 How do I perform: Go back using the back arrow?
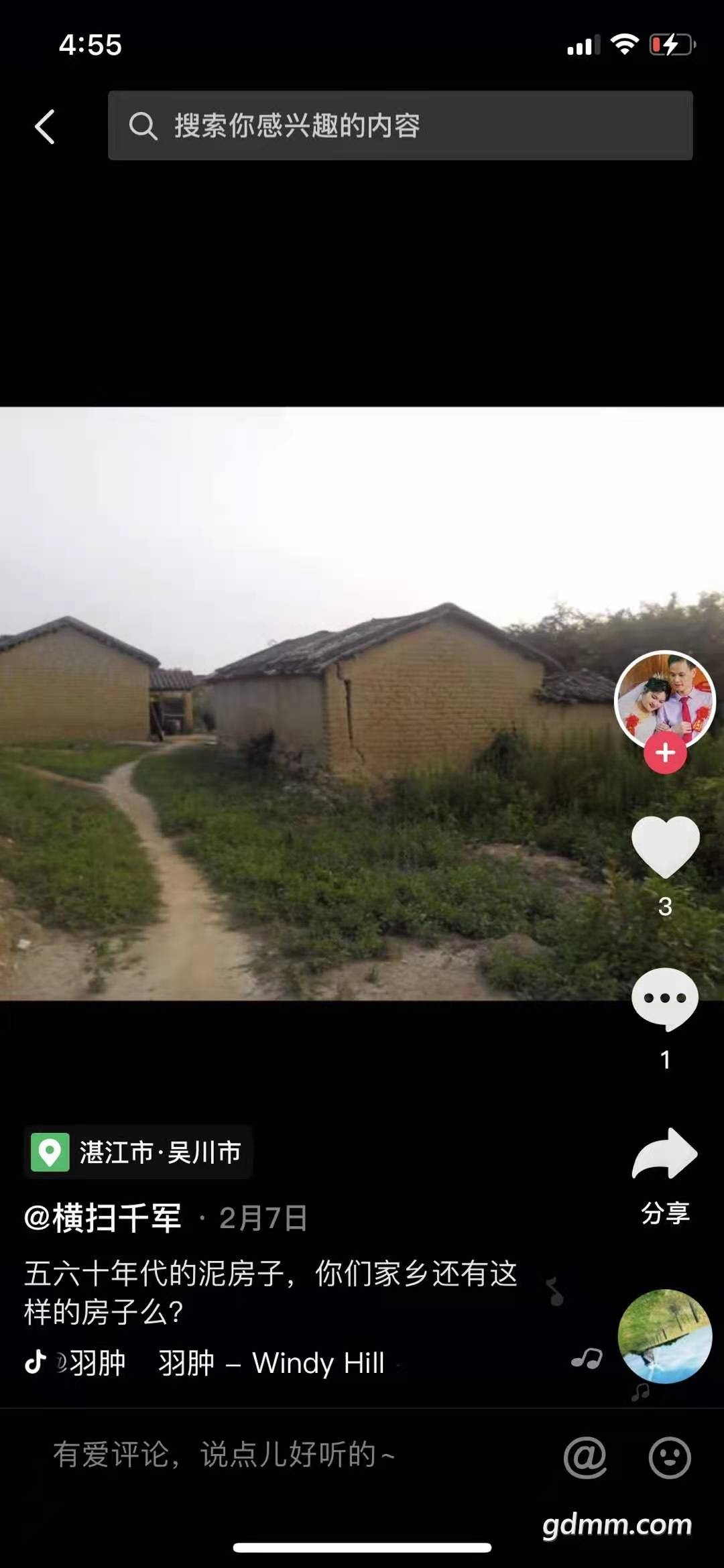point(45,127)
